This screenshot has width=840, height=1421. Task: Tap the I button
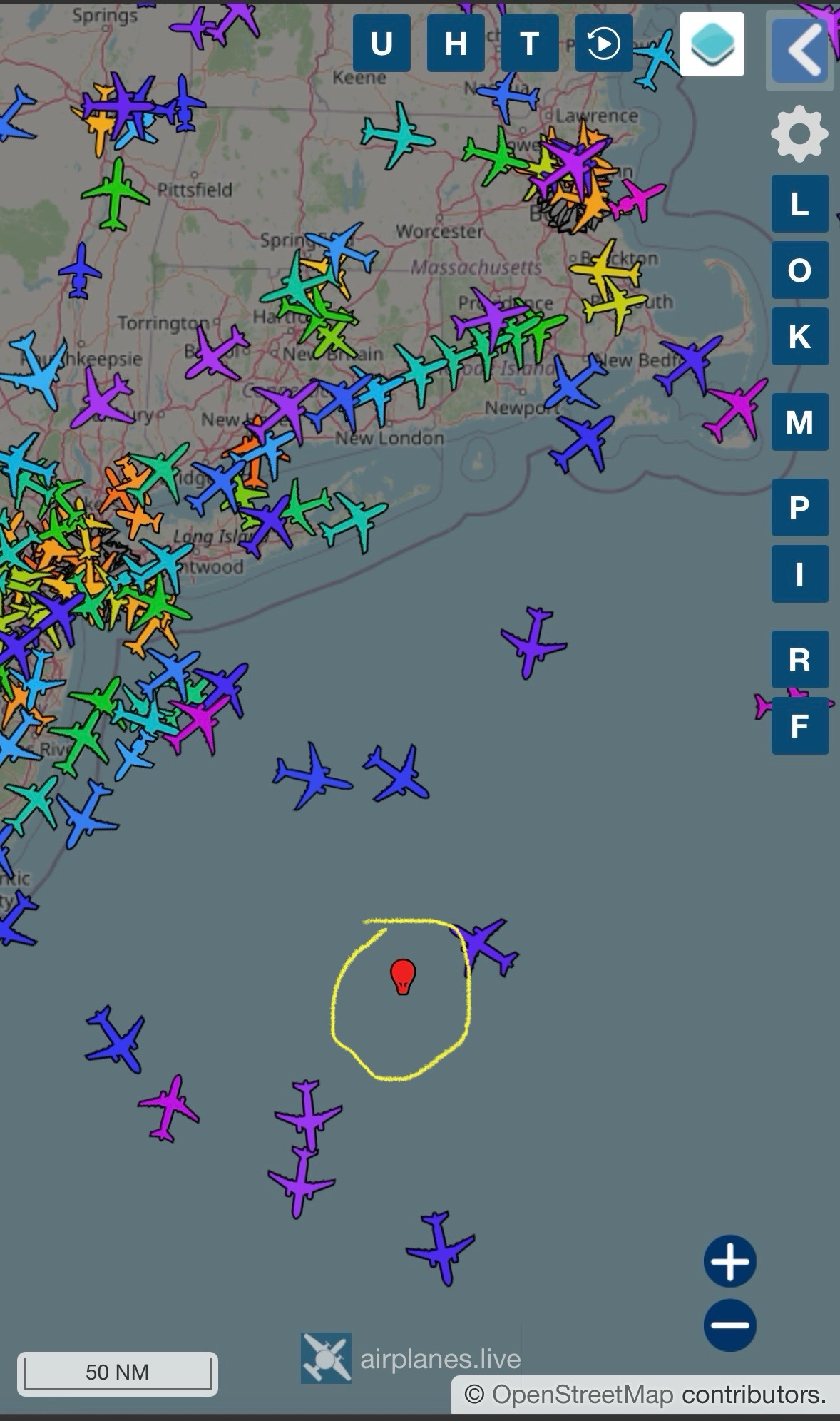point(799,574)
